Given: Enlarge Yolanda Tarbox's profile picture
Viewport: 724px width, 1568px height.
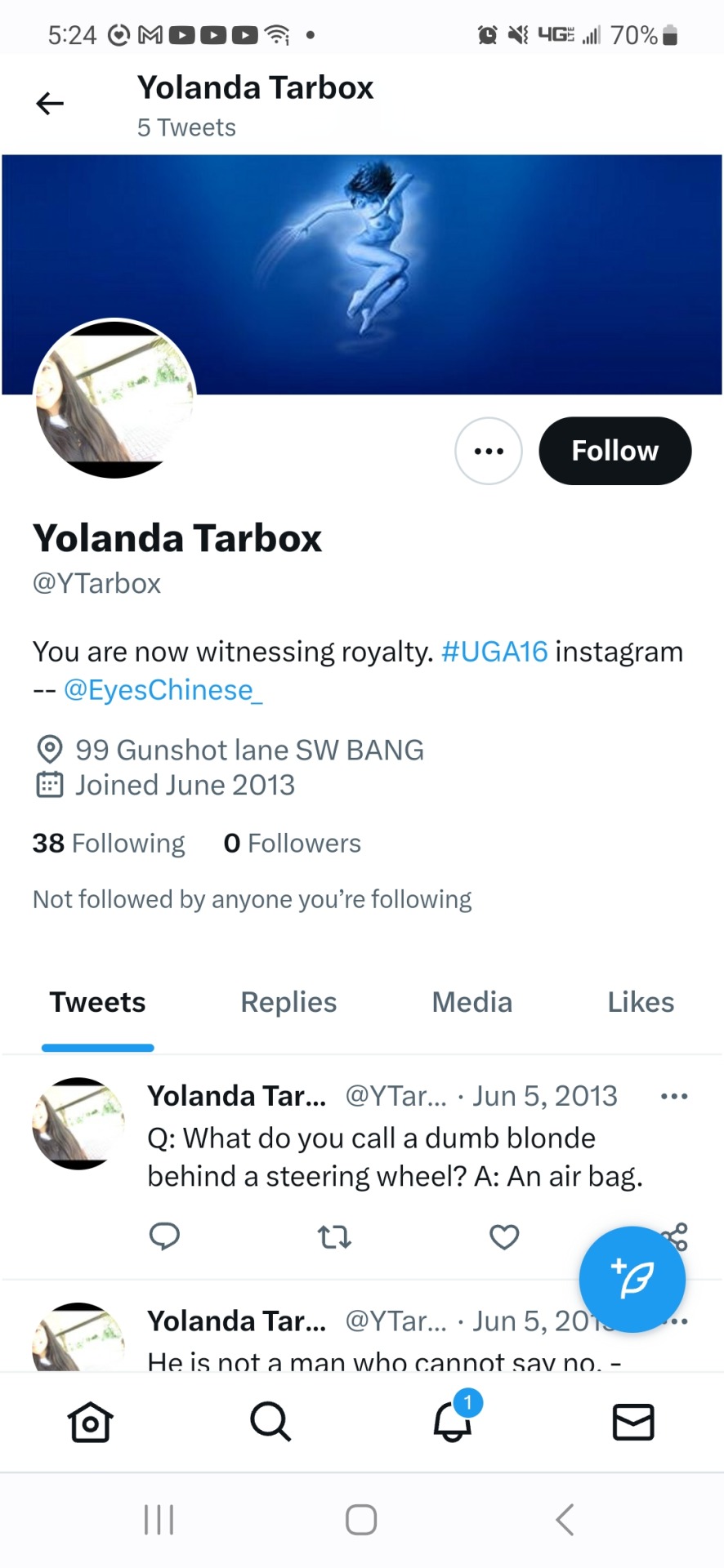Looking at the screenshot, I should 114,399.
